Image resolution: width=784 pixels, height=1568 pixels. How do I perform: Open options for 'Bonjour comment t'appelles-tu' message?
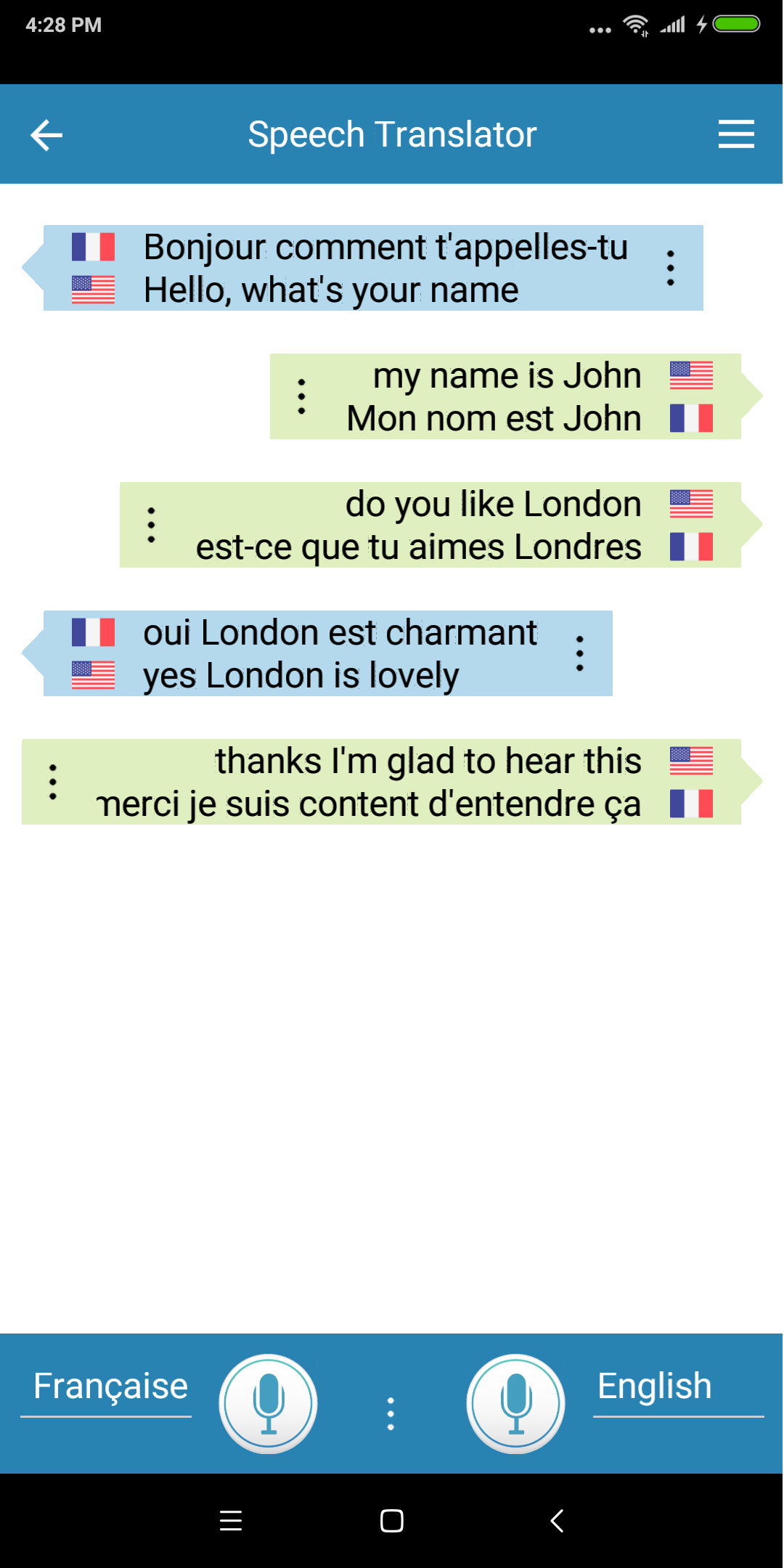671,268
